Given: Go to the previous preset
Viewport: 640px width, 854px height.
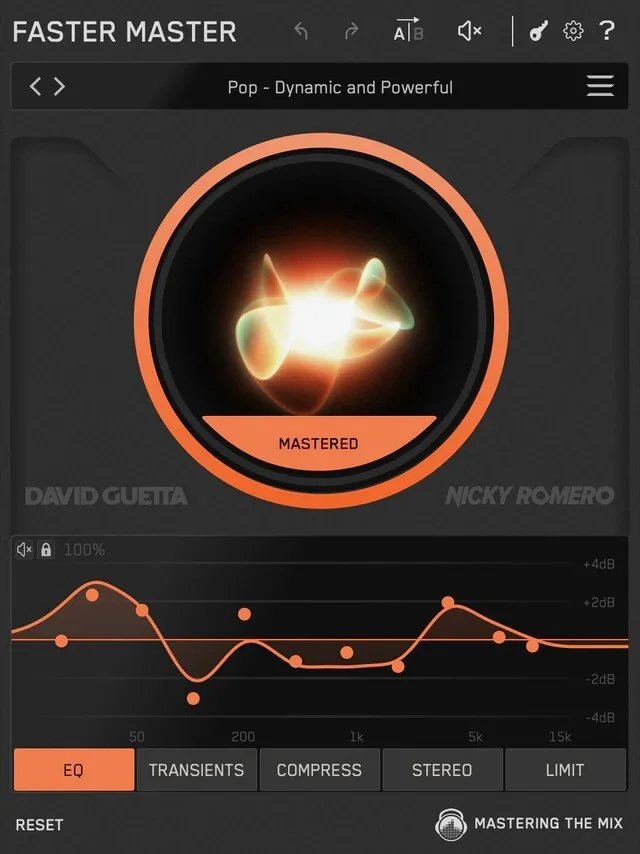Looking at the screenshot, I should (x=35, y=87).
